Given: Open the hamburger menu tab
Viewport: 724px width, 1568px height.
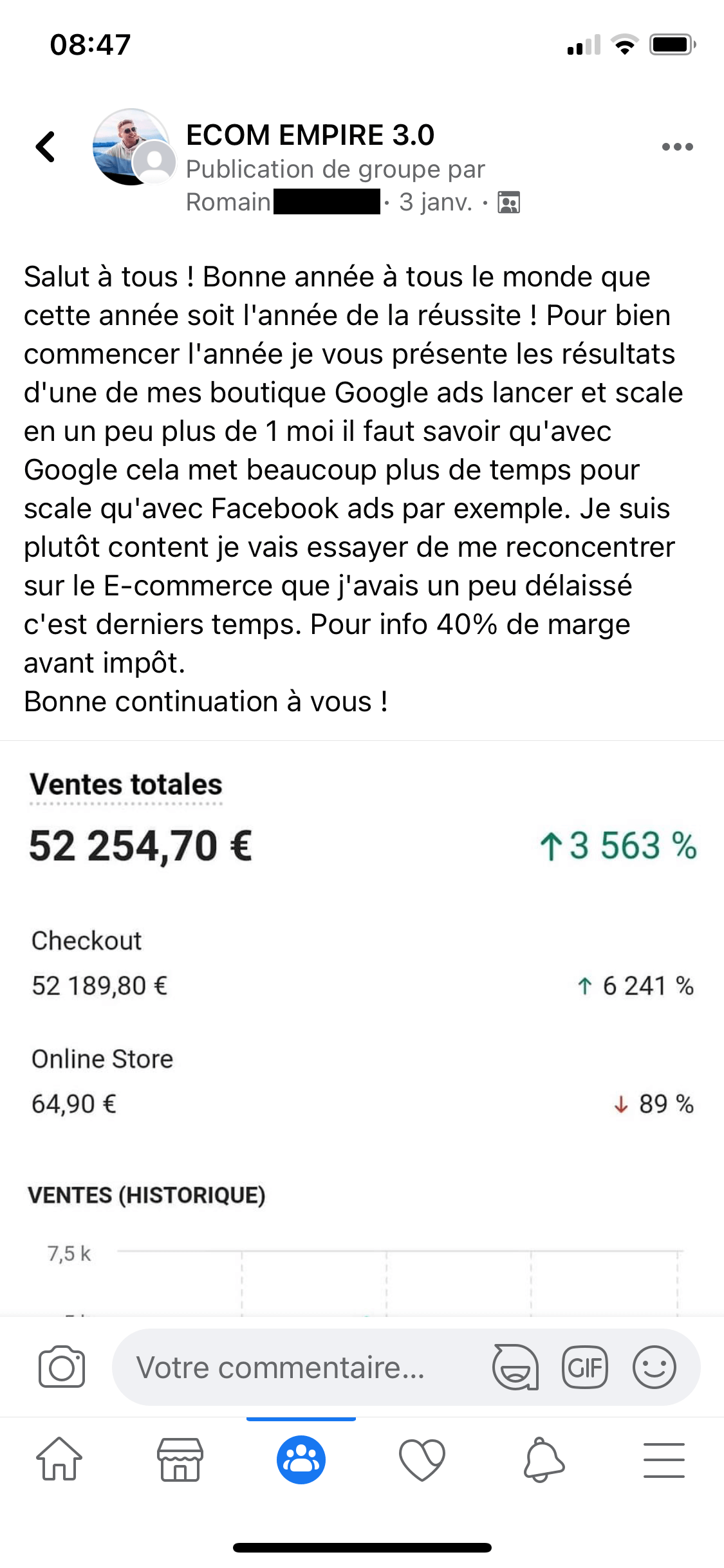Looking at the screenshot, I should click(x=664, y=1459).
